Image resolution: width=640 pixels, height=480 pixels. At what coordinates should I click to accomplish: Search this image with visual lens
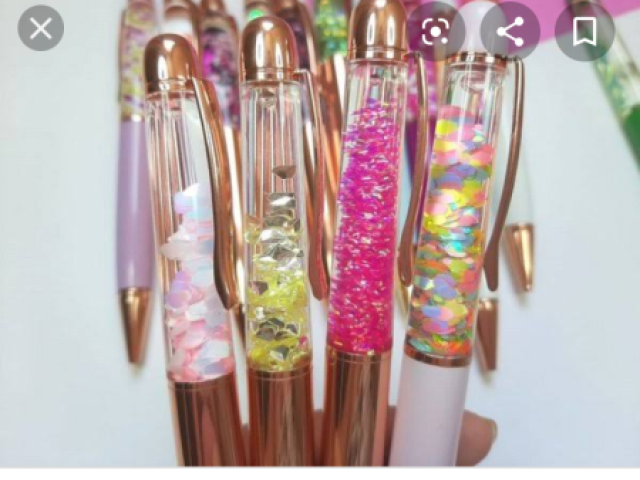click(435, 31)
